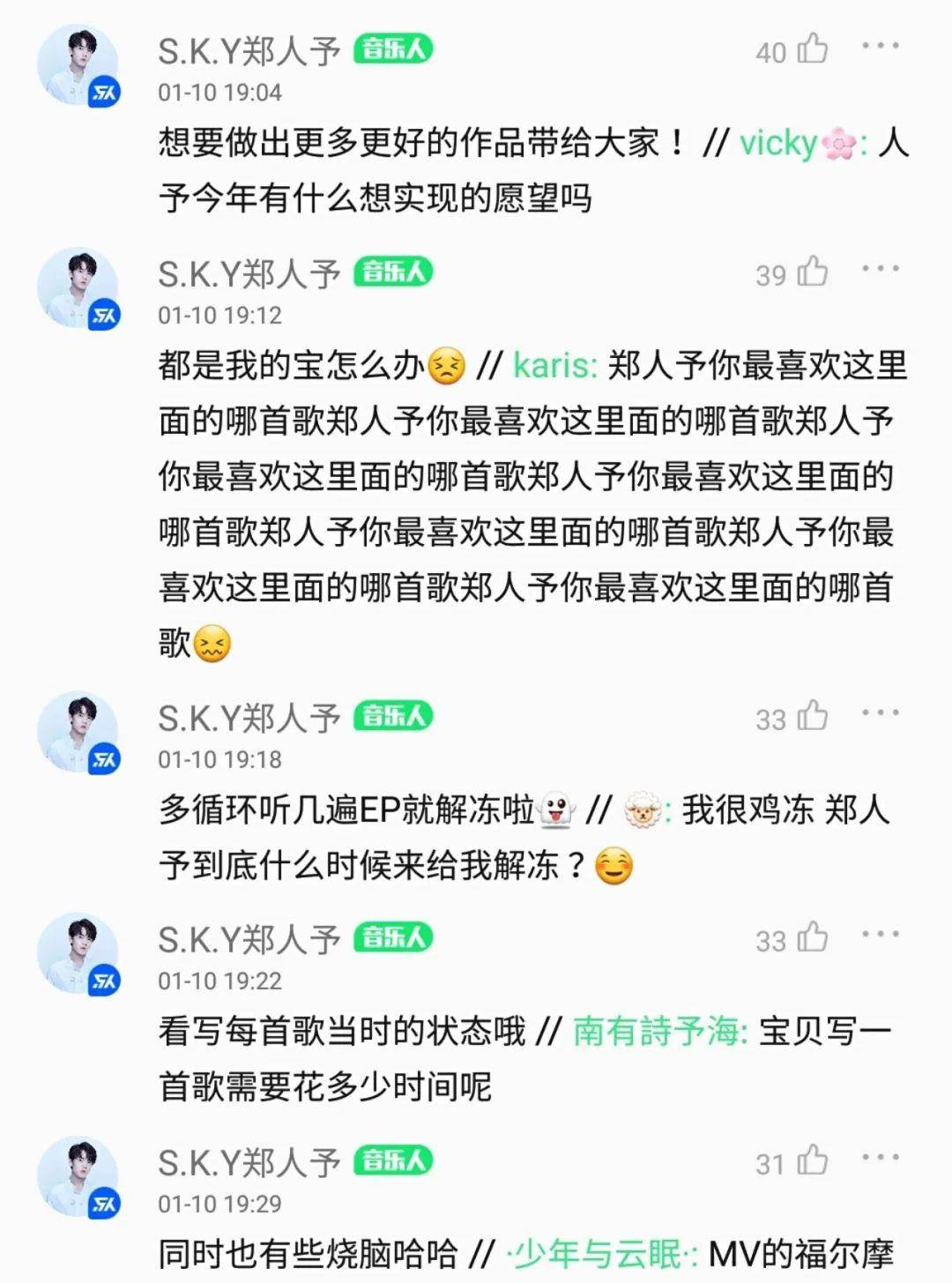
Task: Like the 01-10 19:22 comment
Action: [x=812, y=938]
